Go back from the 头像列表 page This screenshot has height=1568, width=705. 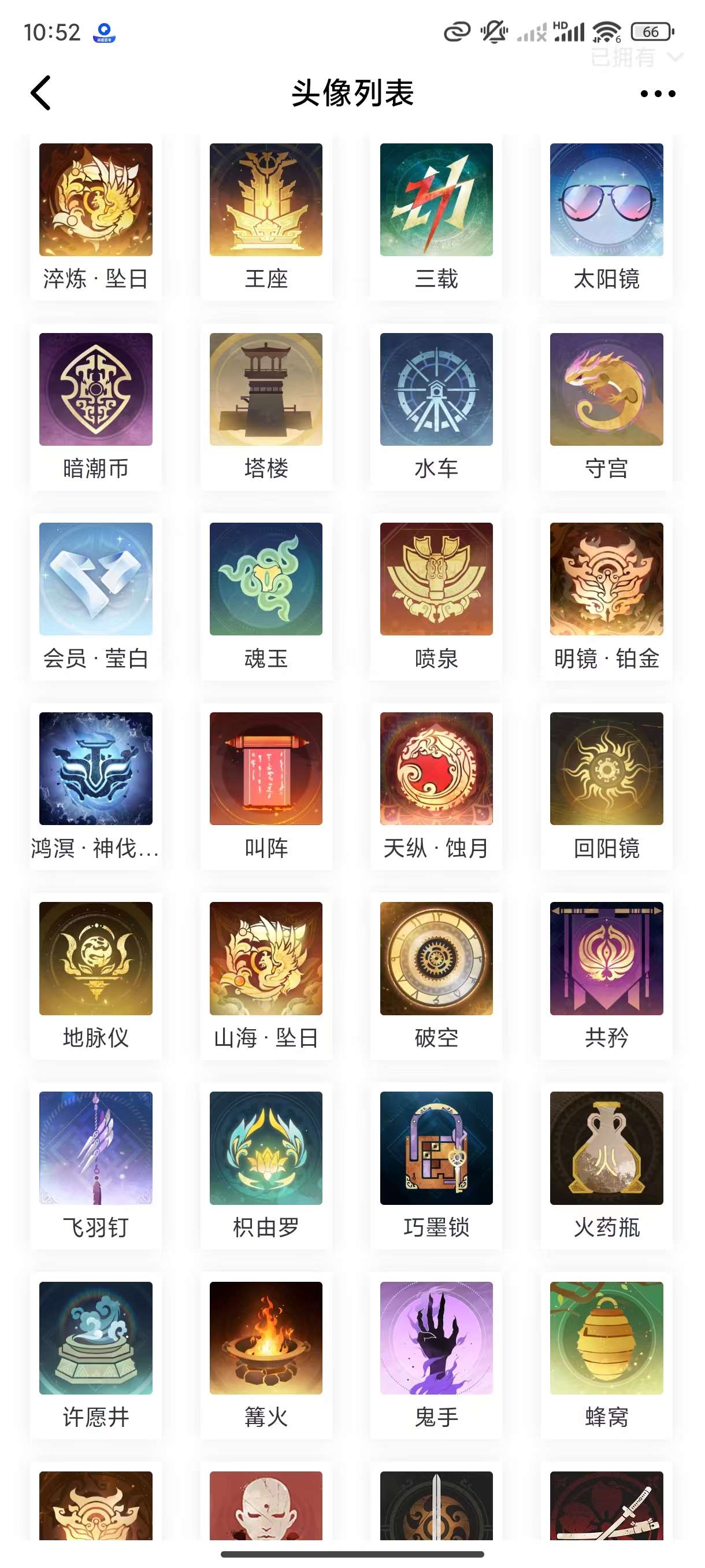(x=41, y=93)
